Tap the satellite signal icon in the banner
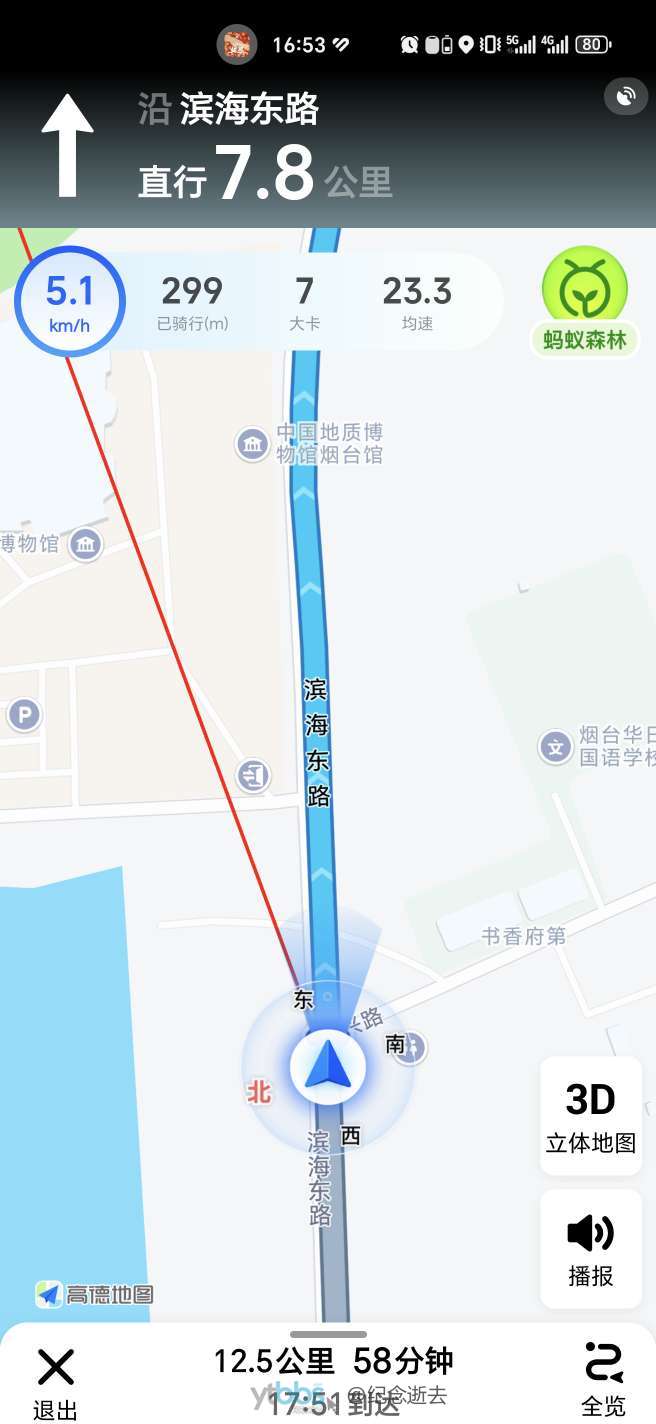Screen dimensions: 656x1424 pos(626,96)
